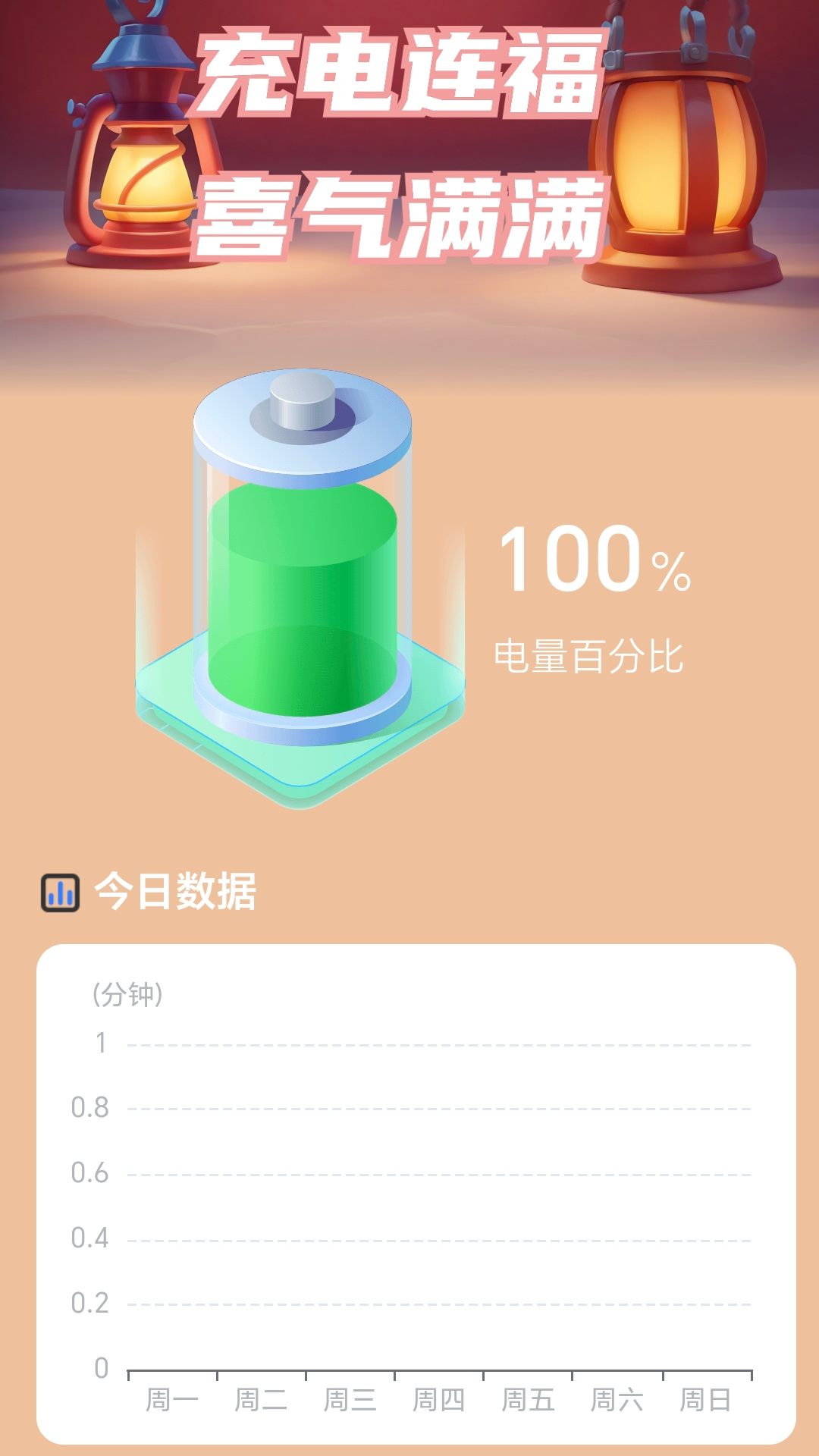Click the battery cap on the illustration
The image size is (819, 1456).
coord(303,402)
